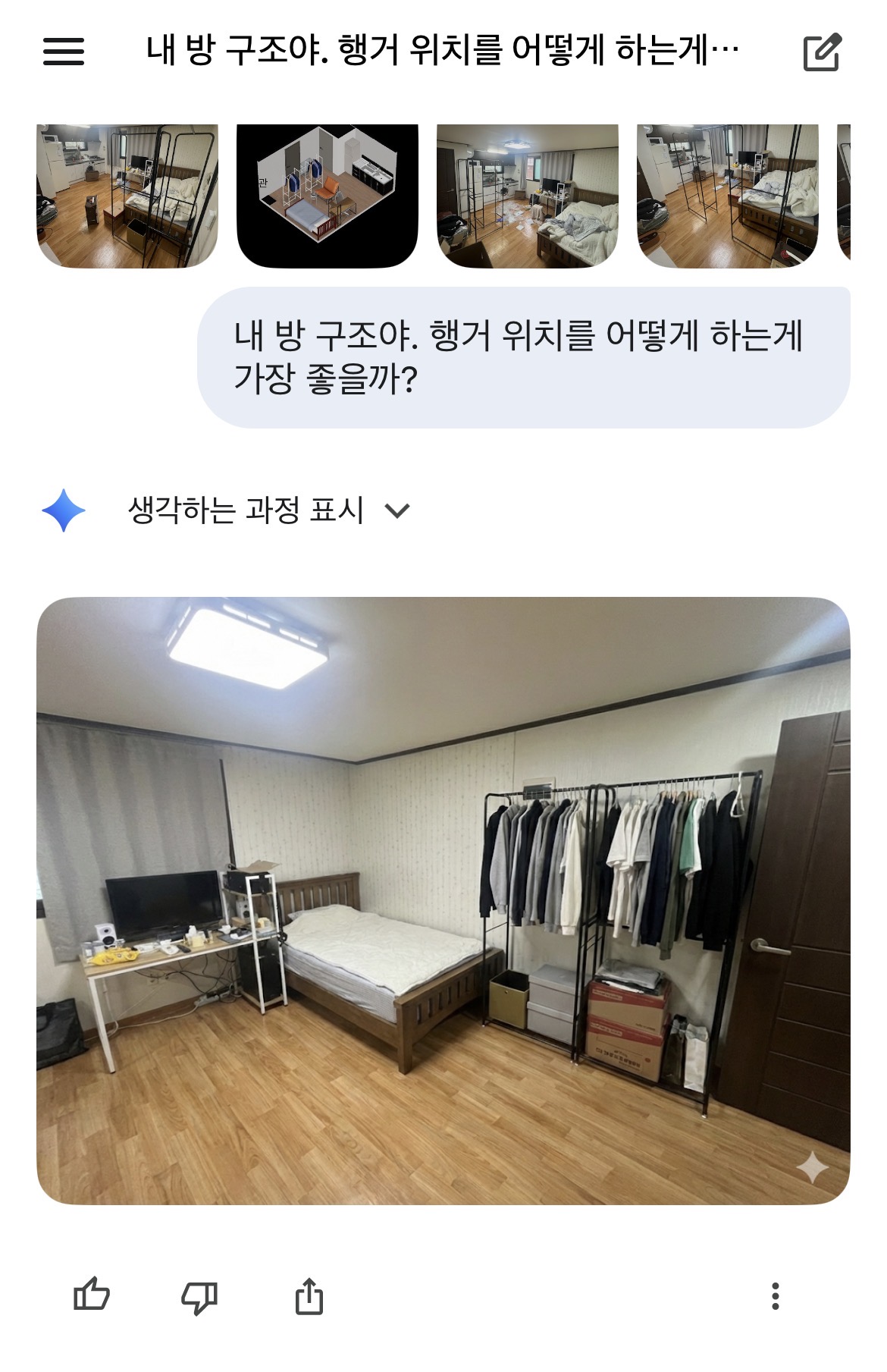Give the response a thumbs down
The height and width of the screenshot is (1372, 887).
[x=199, y=1297]
